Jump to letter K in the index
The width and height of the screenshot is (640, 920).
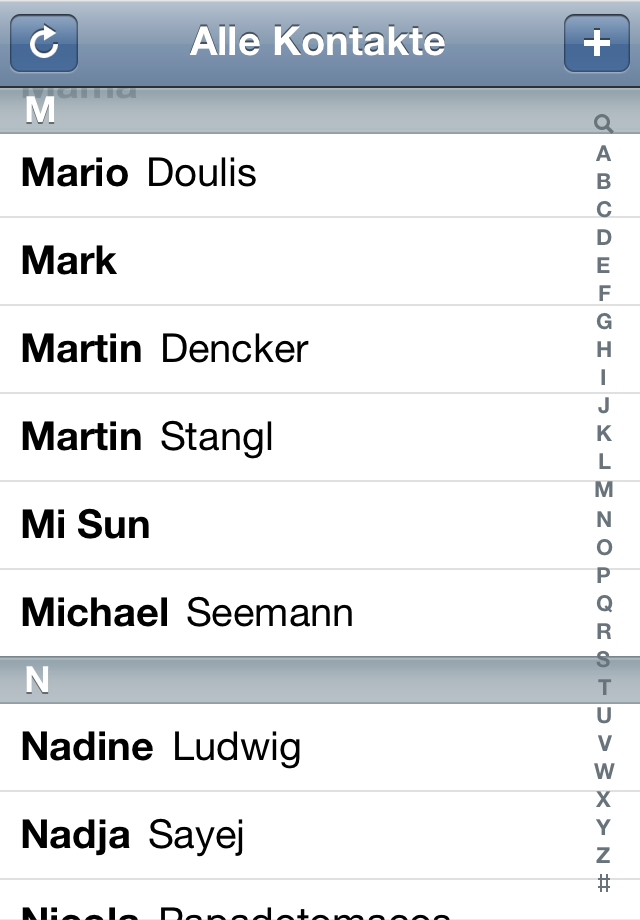(603, 434)
